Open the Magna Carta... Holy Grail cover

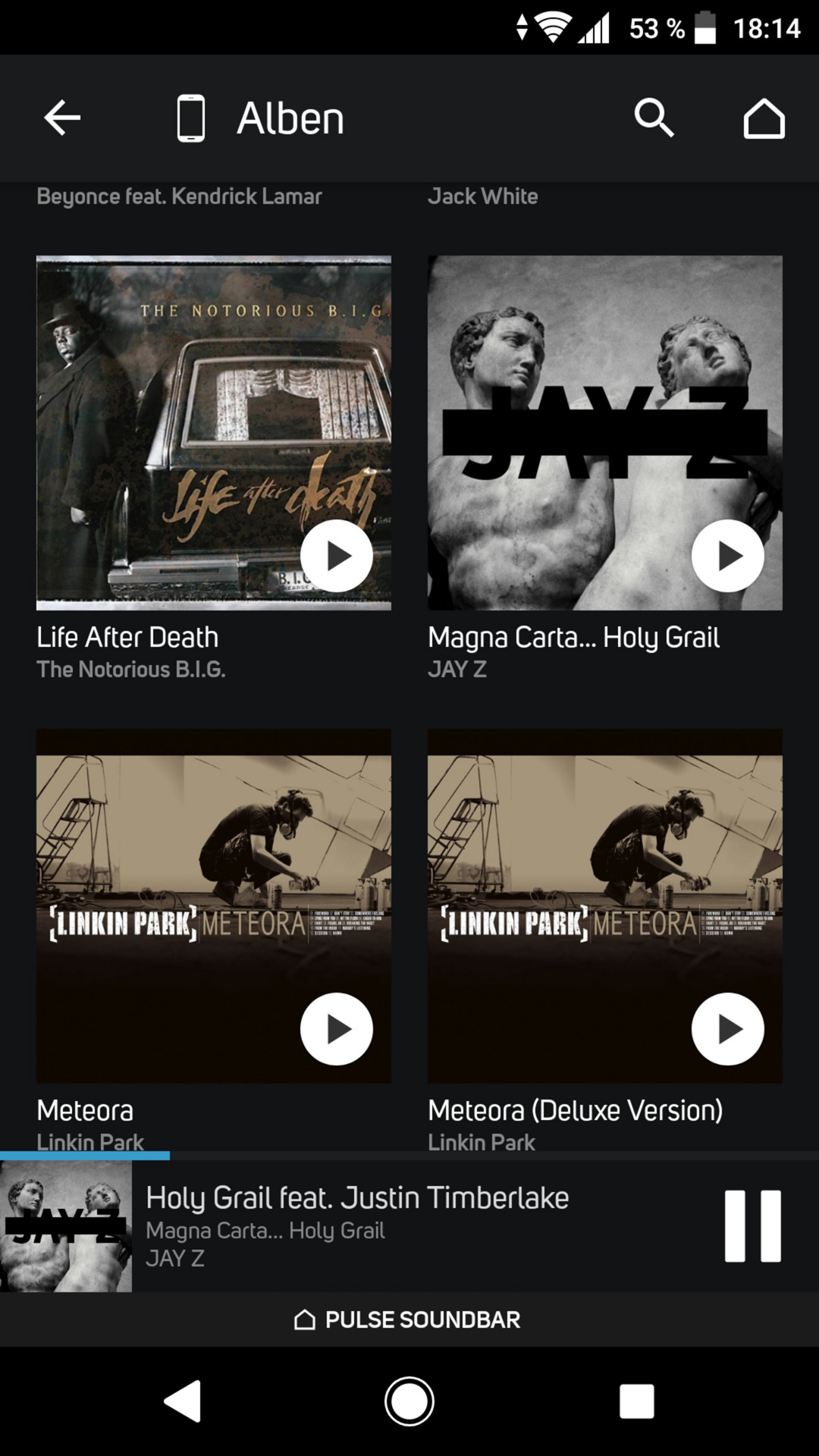click(x=605, y=433)
